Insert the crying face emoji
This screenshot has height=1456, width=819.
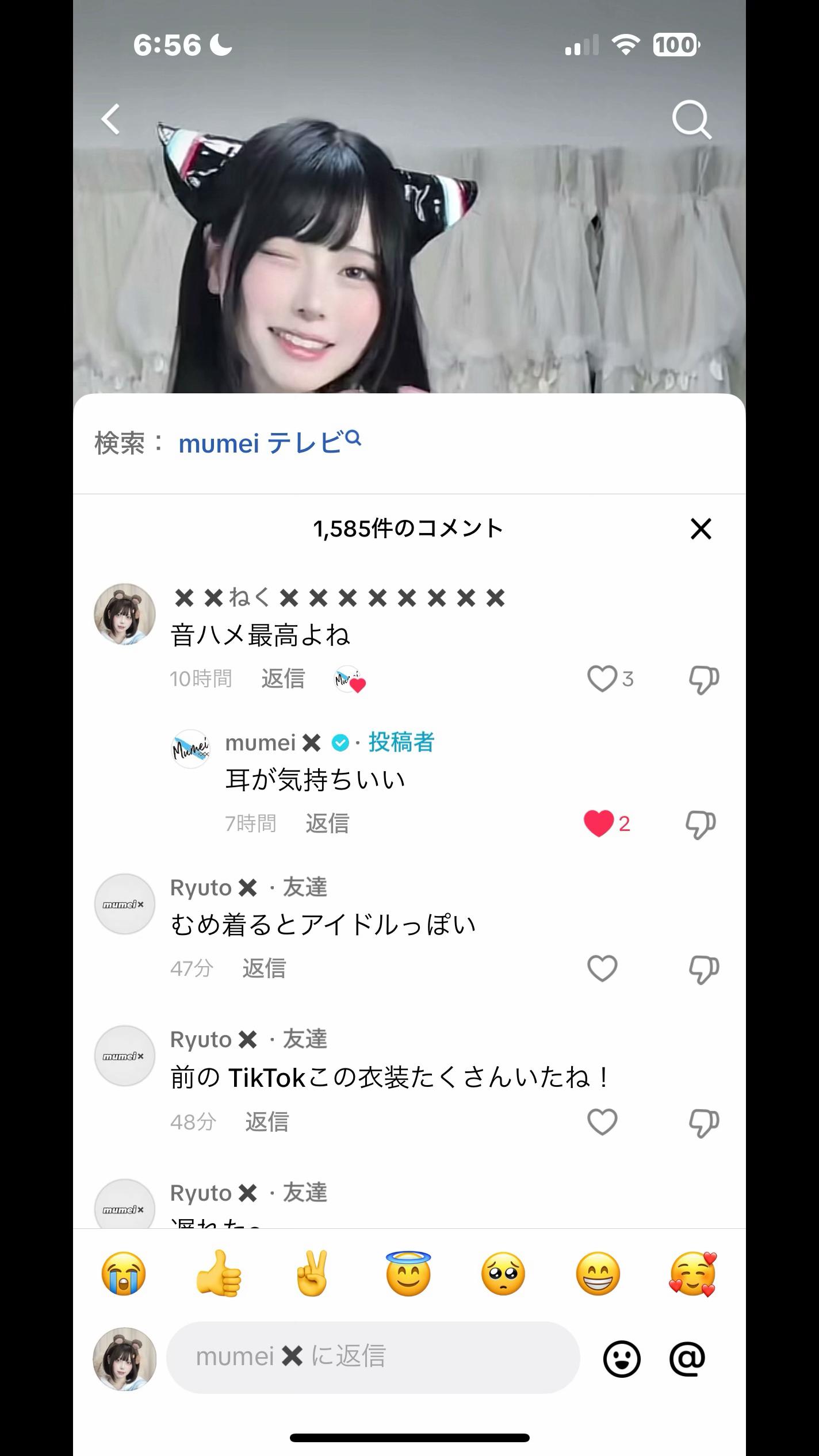tap(124, 1273)
